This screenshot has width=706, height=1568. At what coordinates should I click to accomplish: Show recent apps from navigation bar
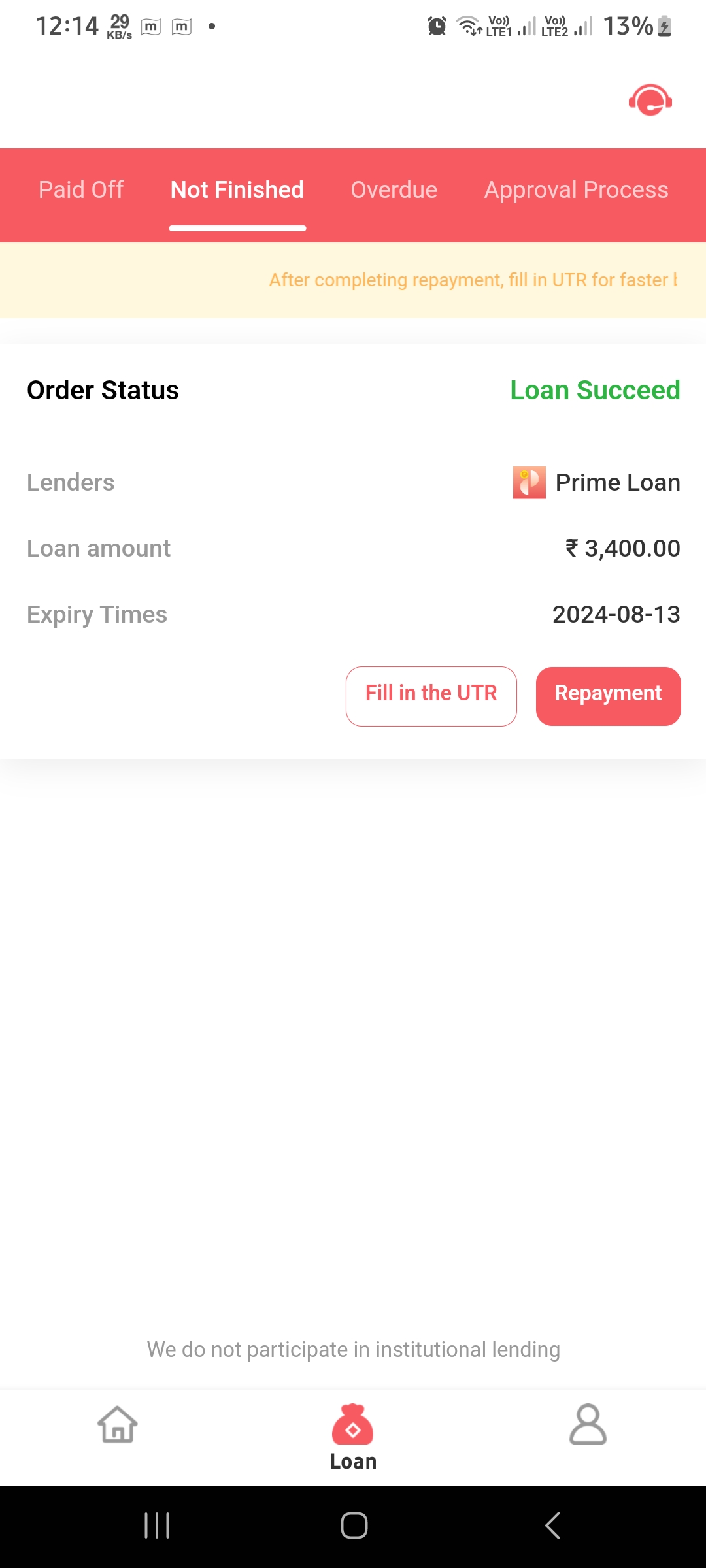click(x=157, y=1526)
